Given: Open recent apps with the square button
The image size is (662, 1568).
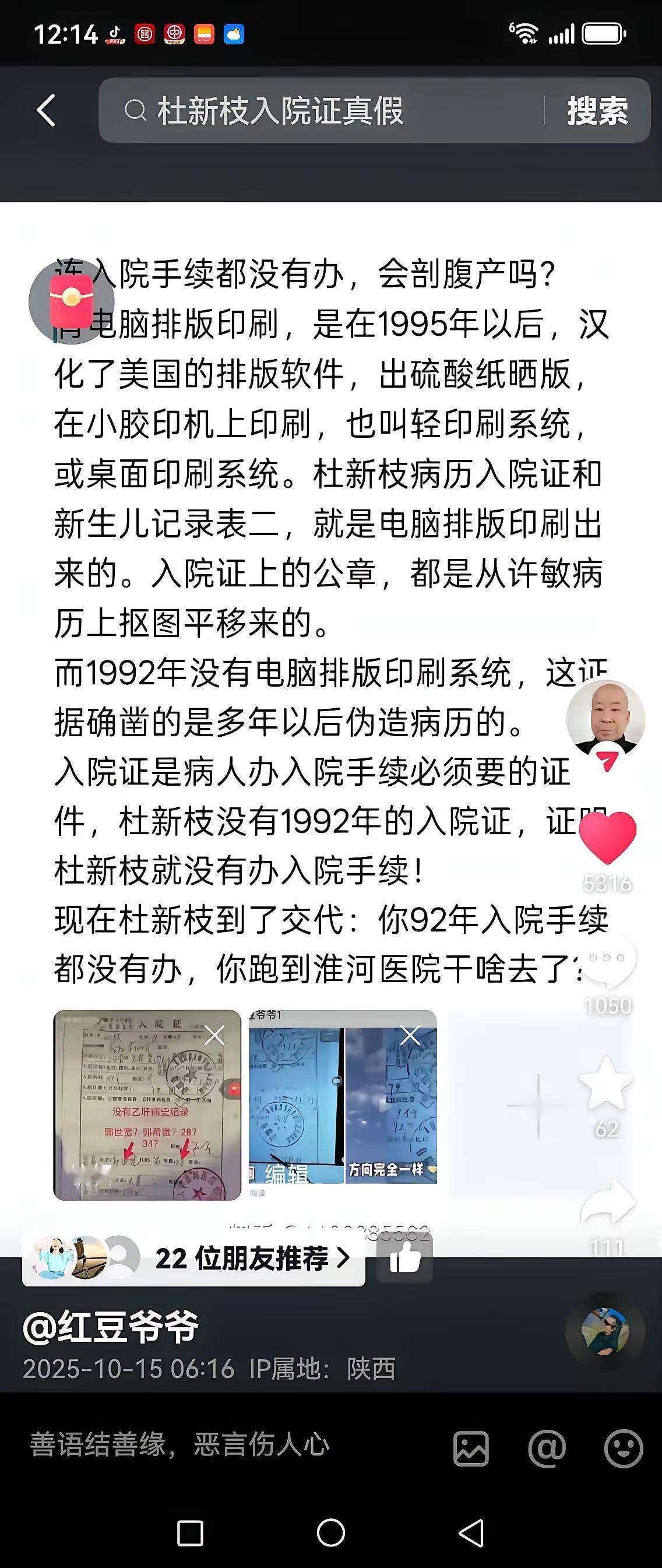Looking at the screenshot, I should (190, 1532).
